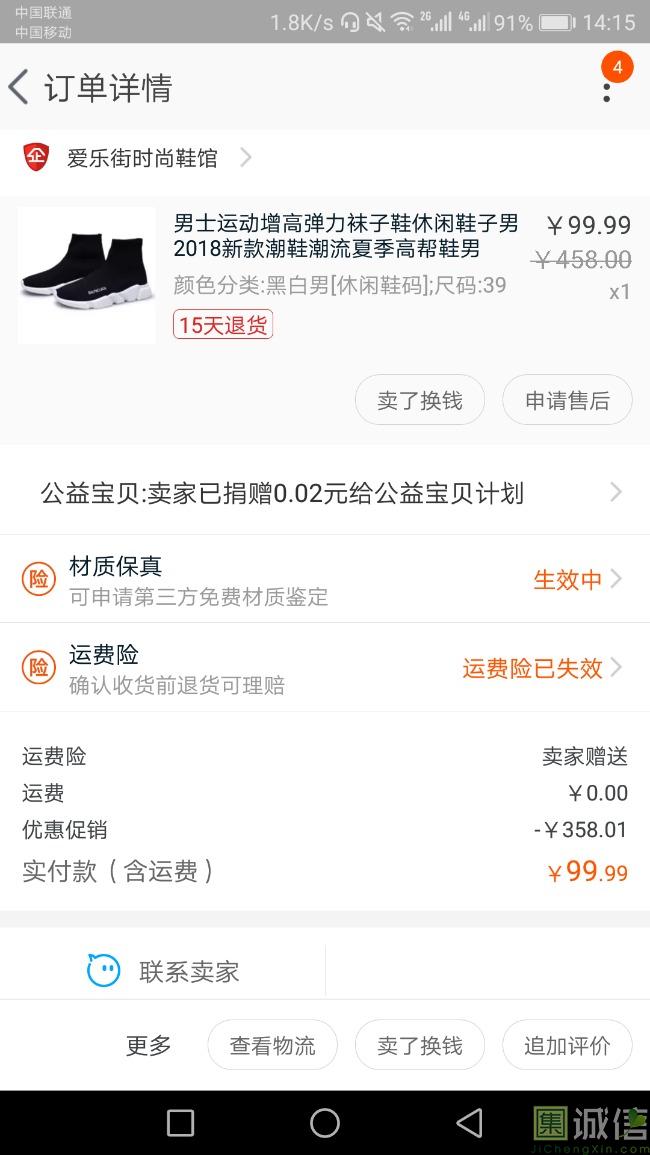Request after-sales service via 申请售后
Image resolution: width=650 pixels, height=1155 pixels.
(x=567, y=400)
